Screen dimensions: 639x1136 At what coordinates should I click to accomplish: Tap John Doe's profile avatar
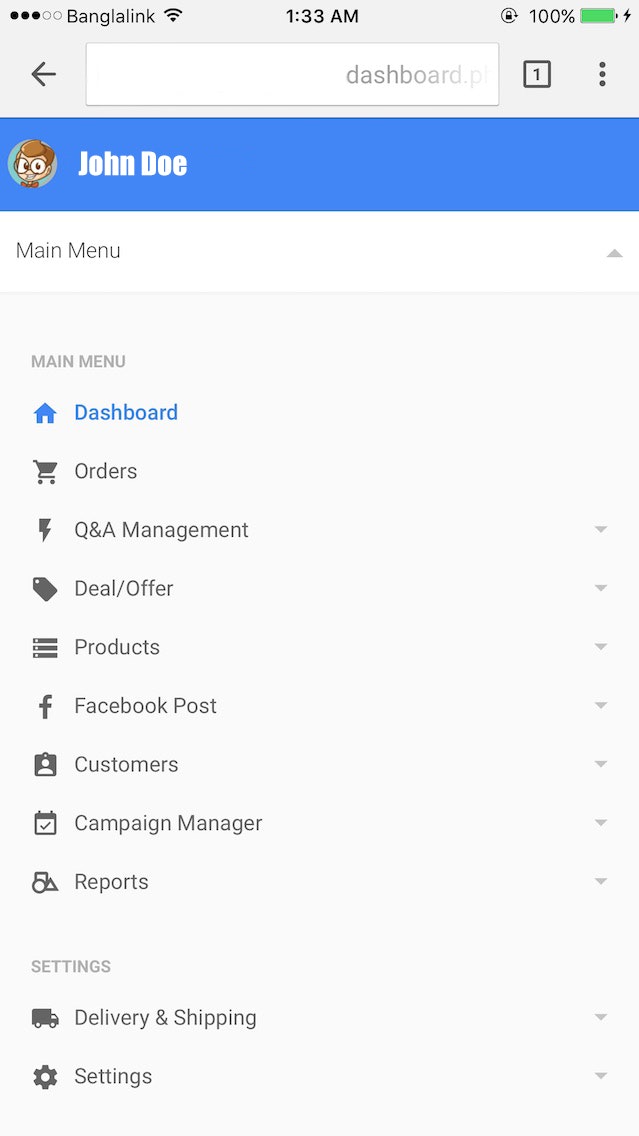coord(33,164)
